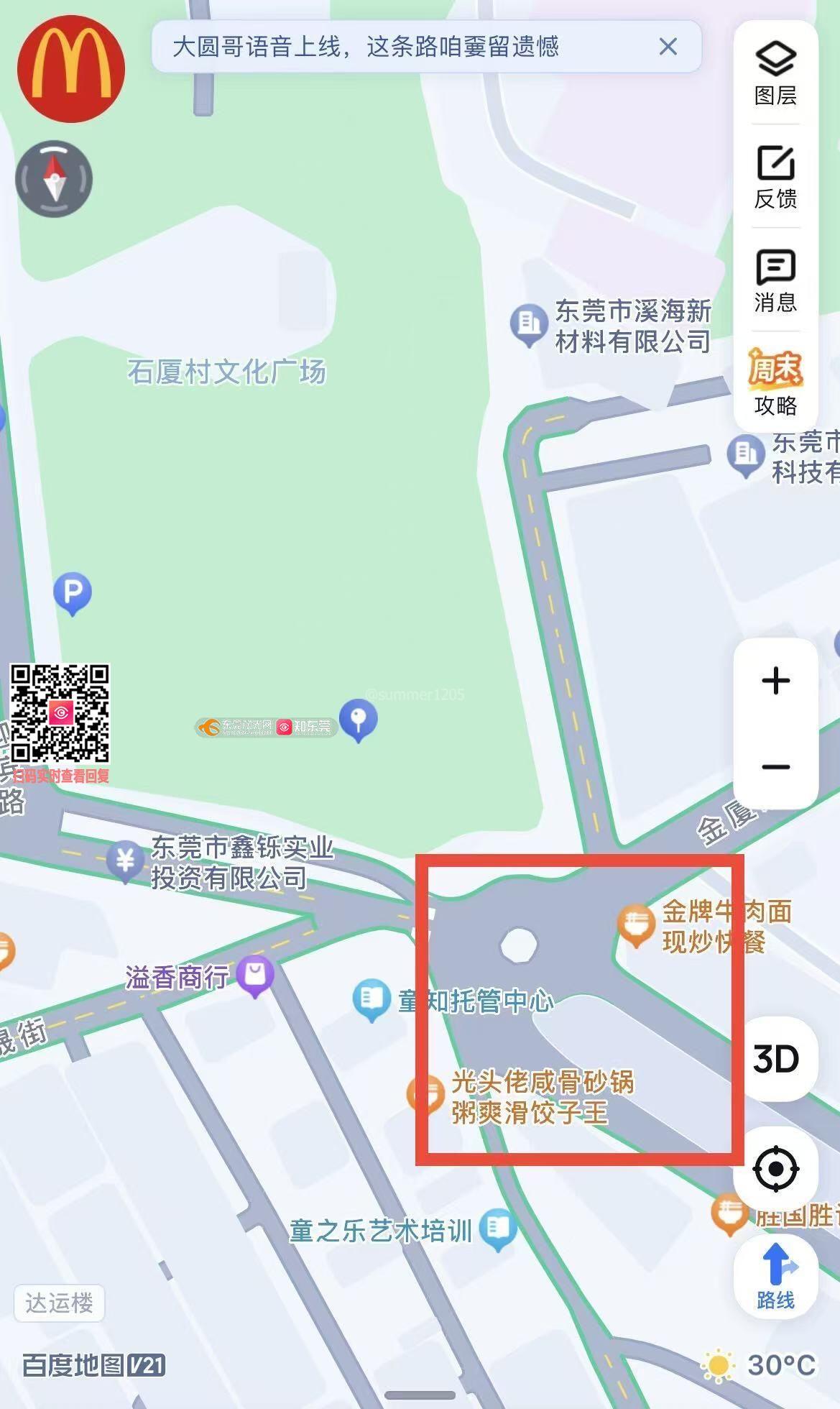Select the 童知托管中心 marker

[x=371, y=999]
